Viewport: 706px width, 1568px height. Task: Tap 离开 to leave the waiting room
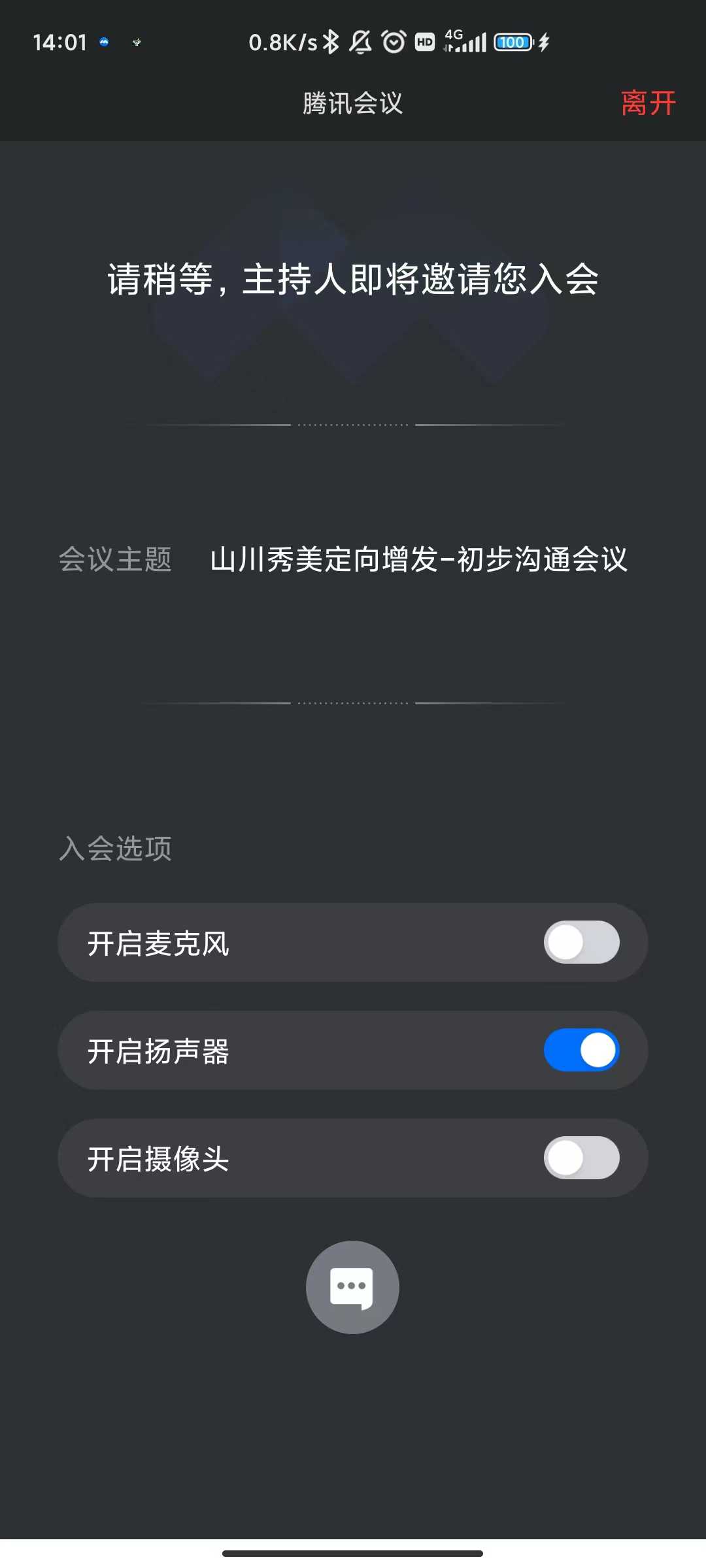click(648, 103)
